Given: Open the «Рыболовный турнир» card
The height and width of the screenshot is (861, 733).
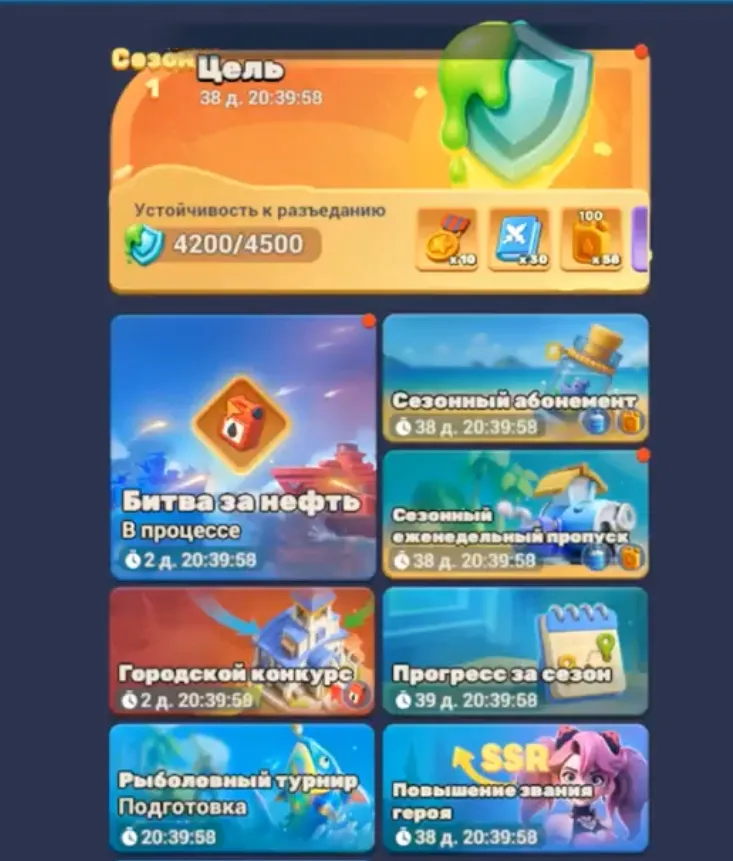Looking at the screenshot, I should coord(242,787).
